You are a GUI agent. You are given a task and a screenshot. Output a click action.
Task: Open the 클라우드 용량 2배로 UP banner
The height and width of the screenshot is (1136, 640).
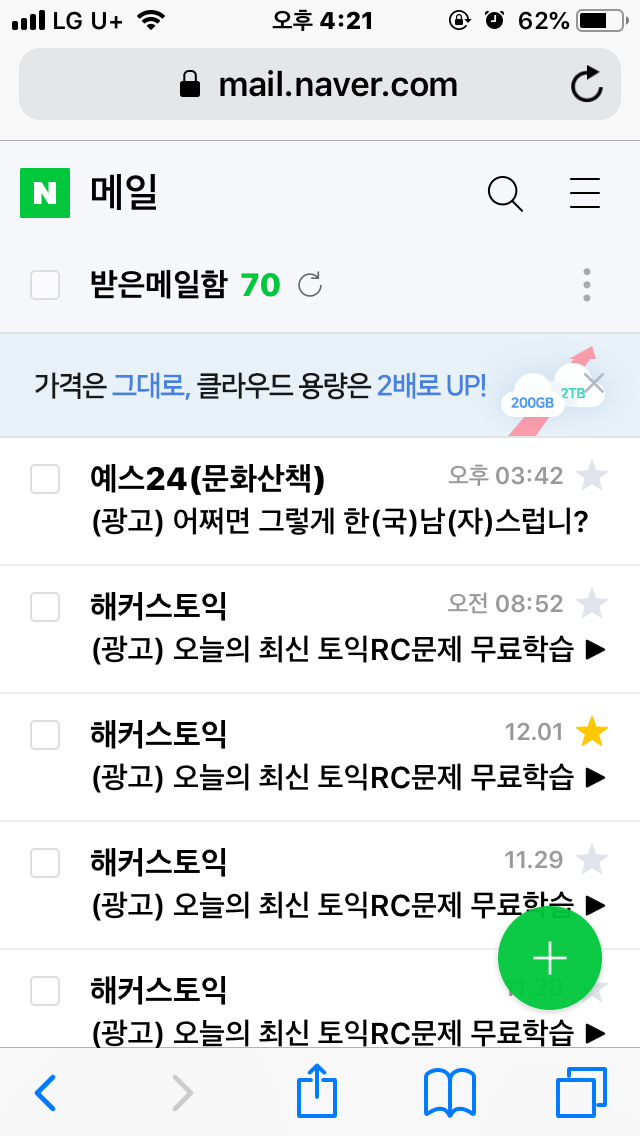click(260, 384)
